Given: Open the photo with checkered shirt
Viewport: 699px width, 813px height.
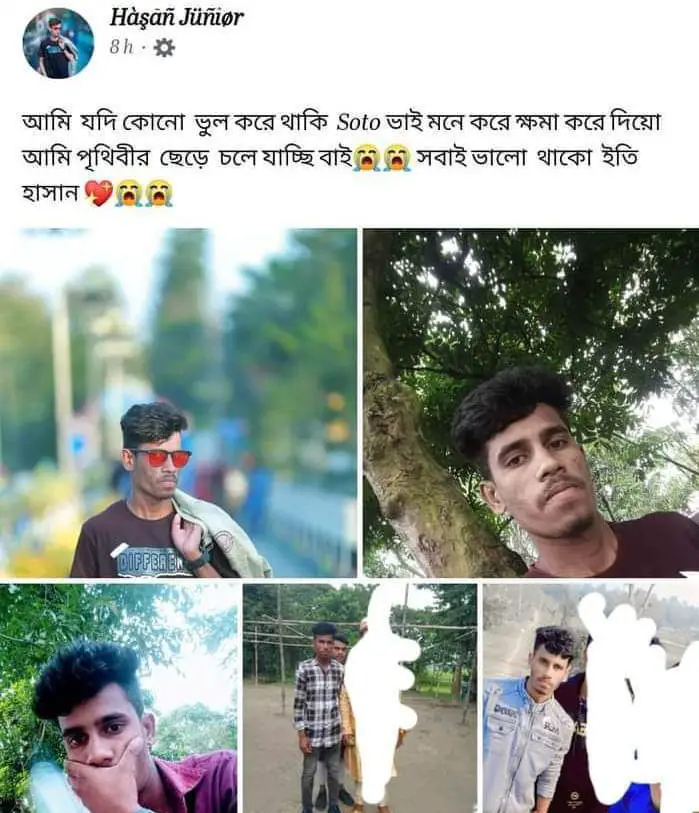Looking at the screenshot, I should 359,698.
